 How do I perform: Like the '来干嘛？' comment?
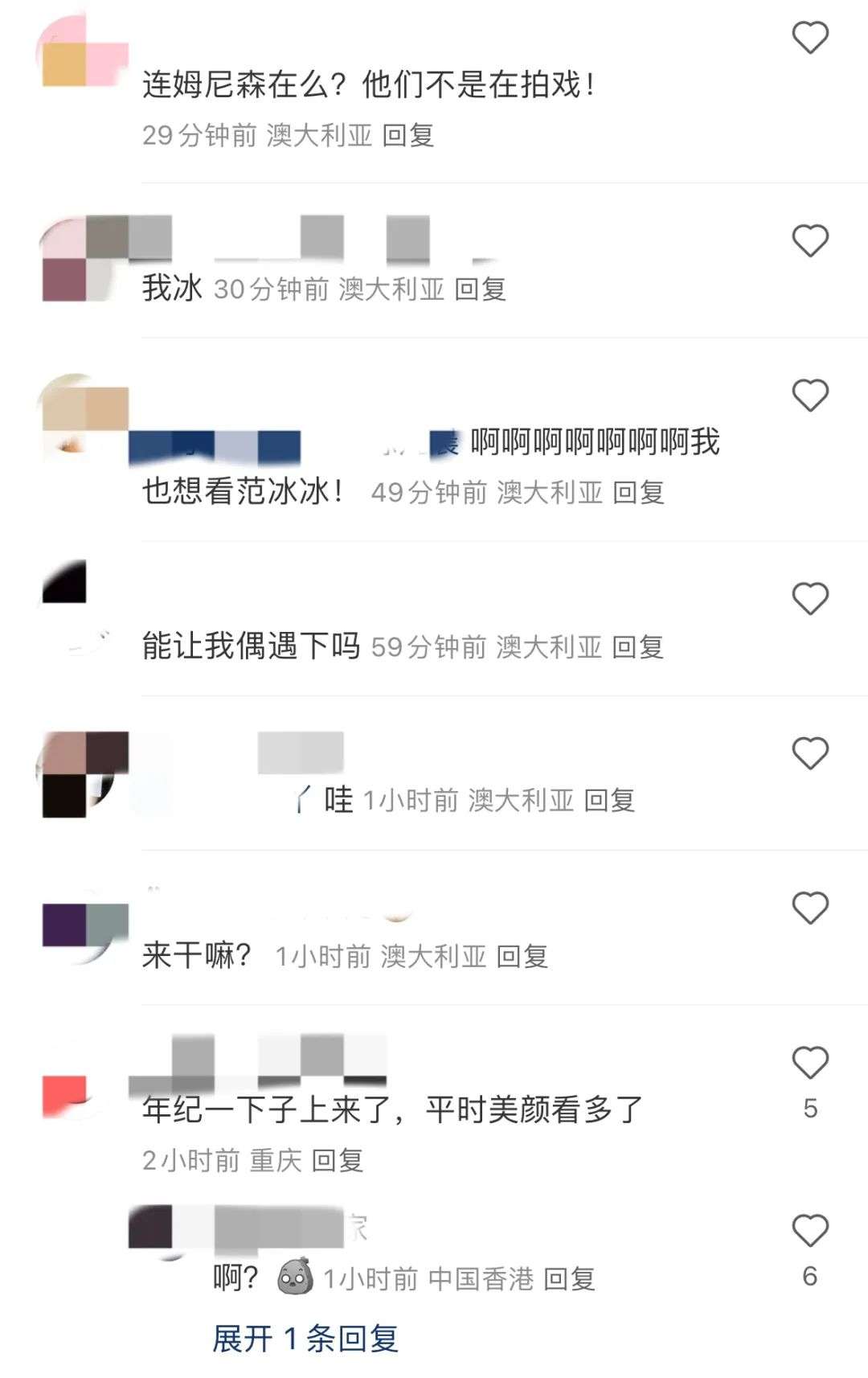point(809,908)
